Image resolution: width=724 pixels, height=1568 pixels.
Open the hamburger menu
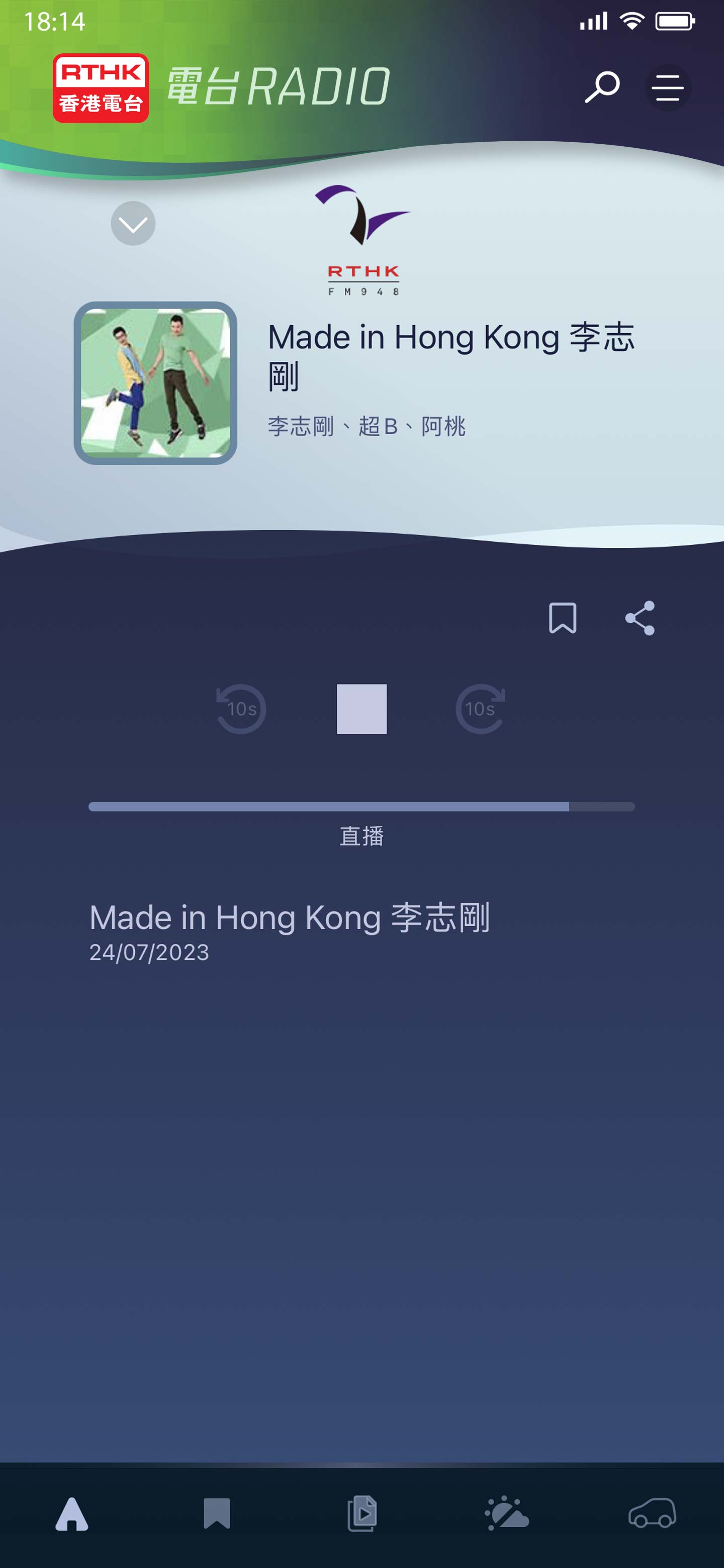667,87
